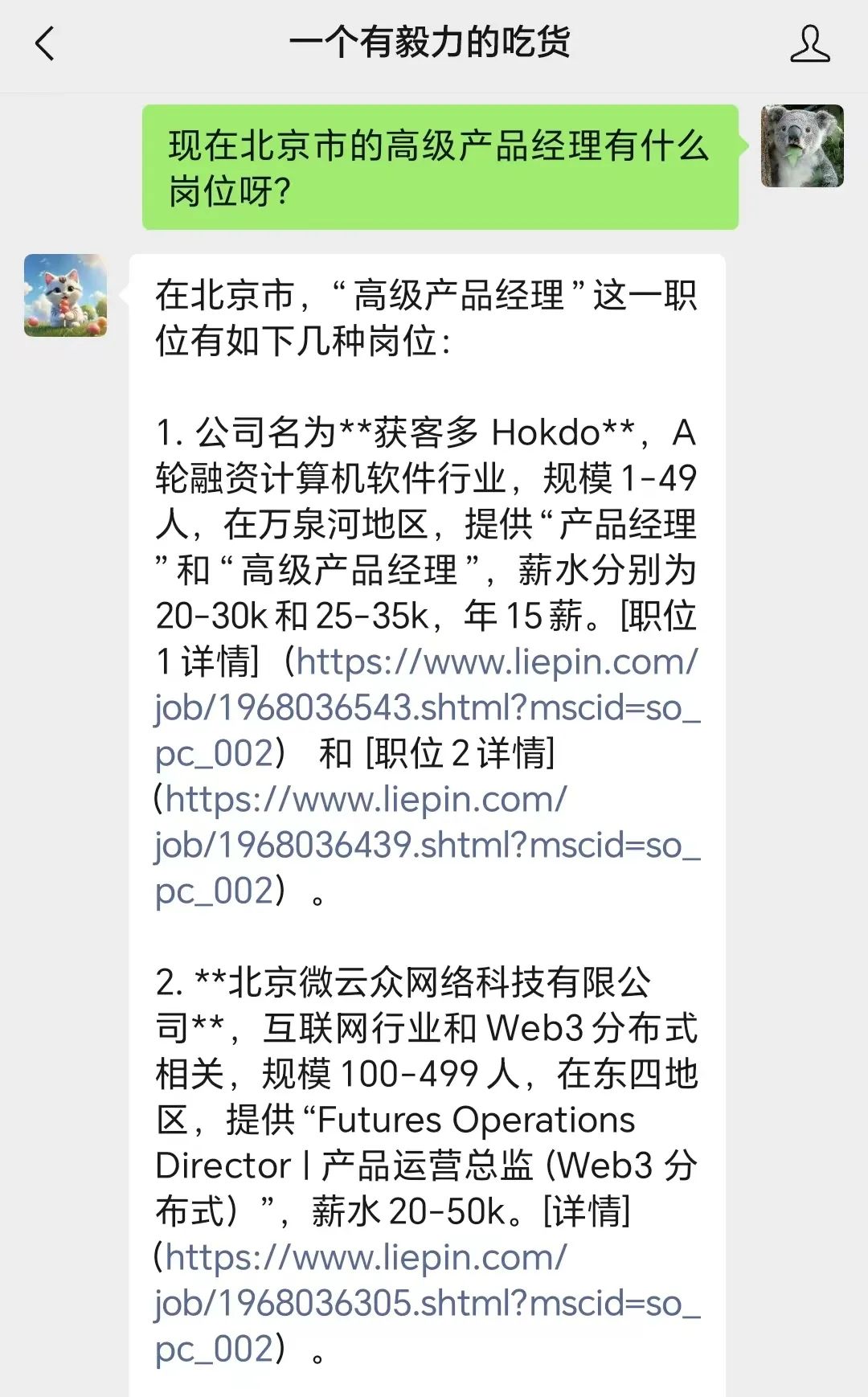Image resolution: width=868 pixels, height=1397 pixels.
Task: View the koala avatar's profile
Action: [801, 146]
